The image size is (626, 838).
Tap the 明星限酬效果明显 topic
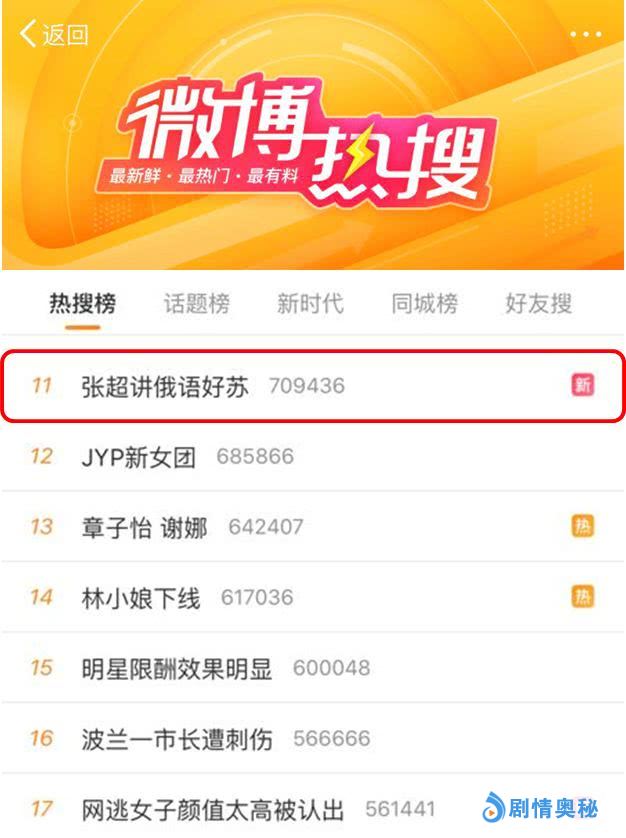pyautogui.click(x=177, y=668)
